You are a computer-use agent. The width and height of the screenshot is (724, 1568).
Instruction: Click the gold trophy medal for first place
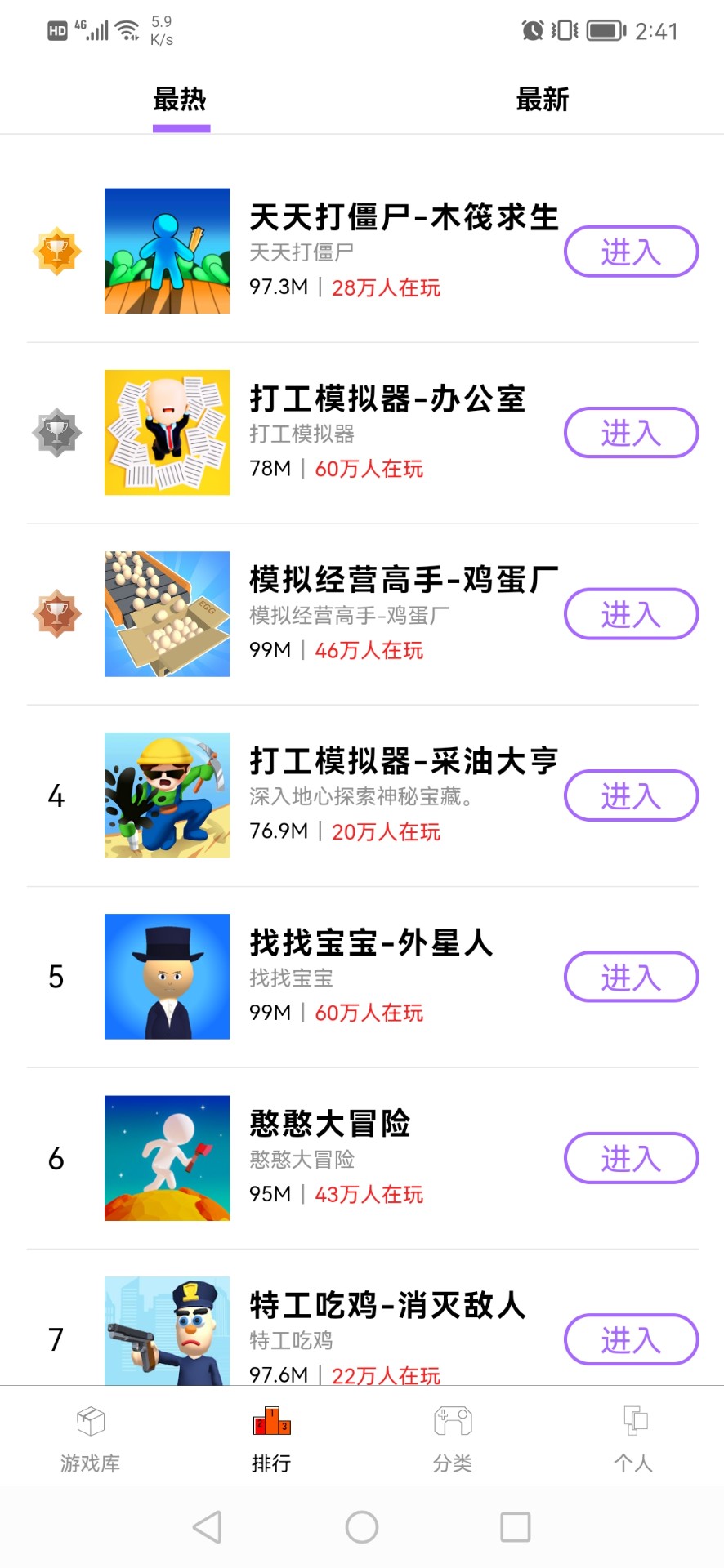point(56,252)
